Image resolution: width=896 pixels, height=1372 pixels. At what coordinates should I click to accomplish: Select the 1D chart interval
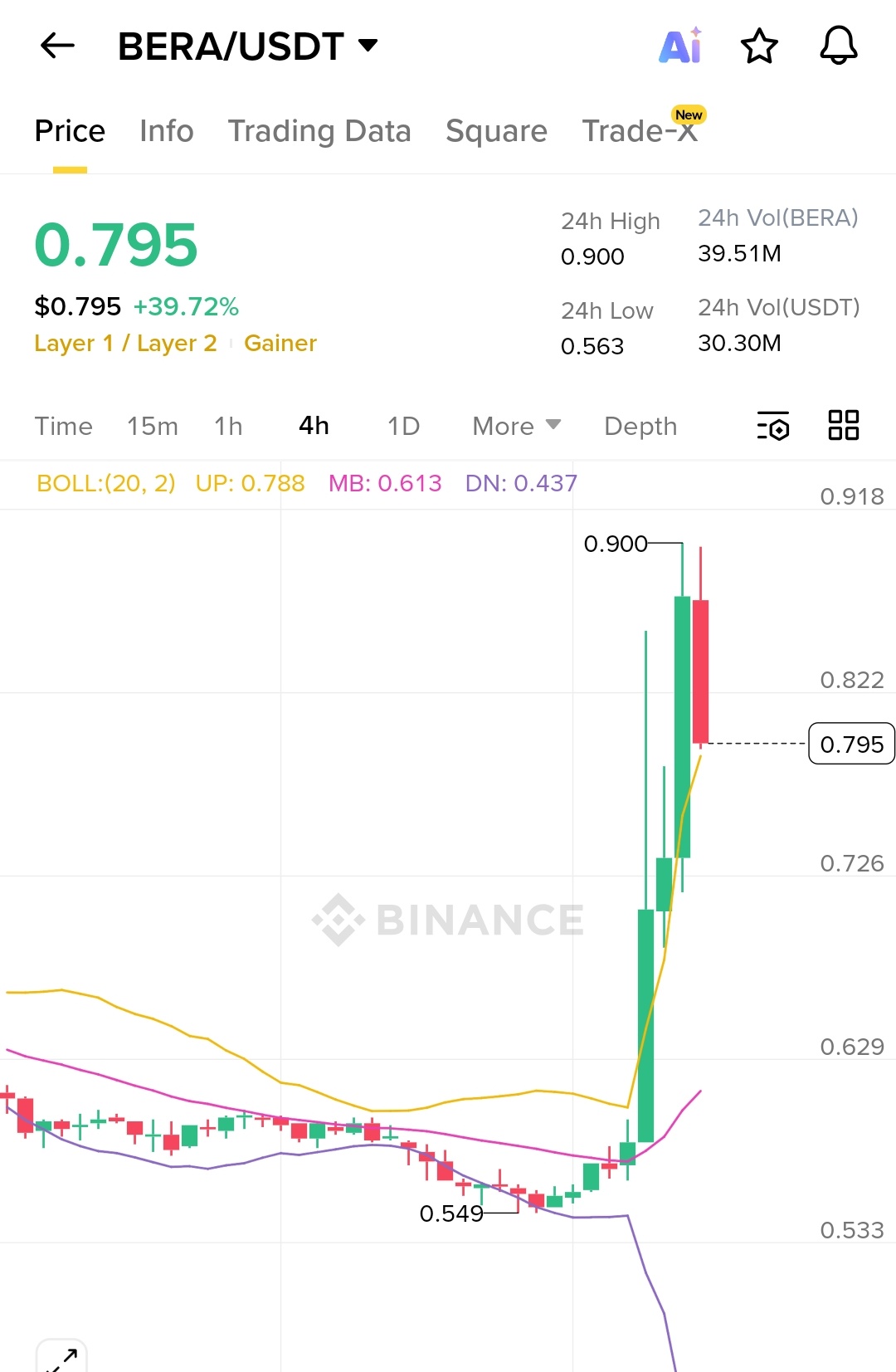click(x=403, y=426)
